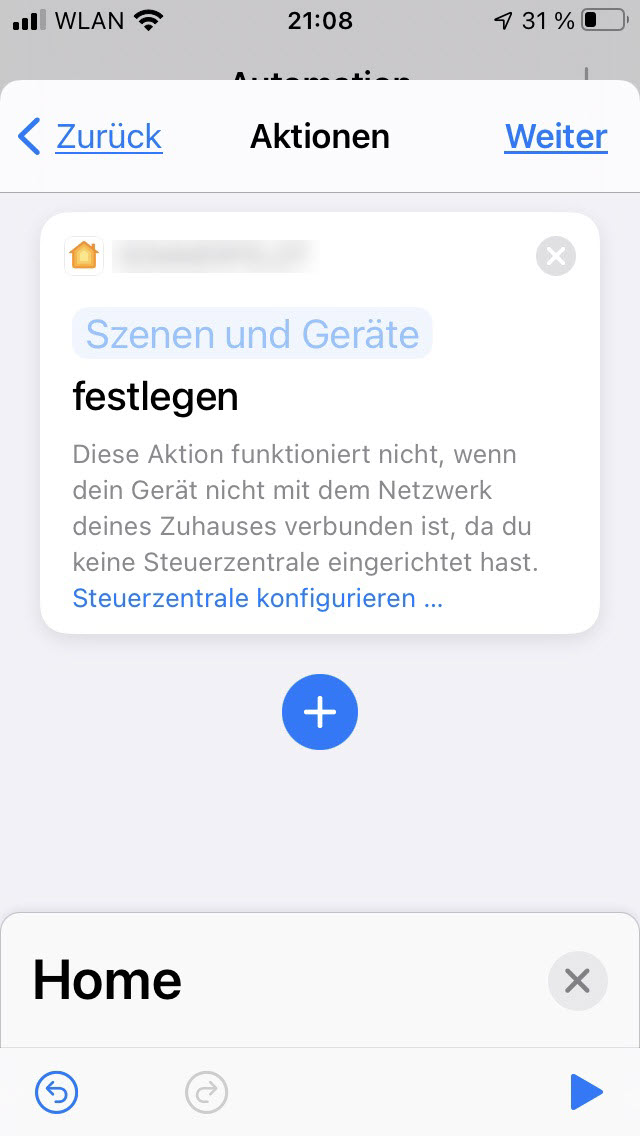Continue with the Weiter button
This screenshot has height=1136, width=640.
coord(555,136)
